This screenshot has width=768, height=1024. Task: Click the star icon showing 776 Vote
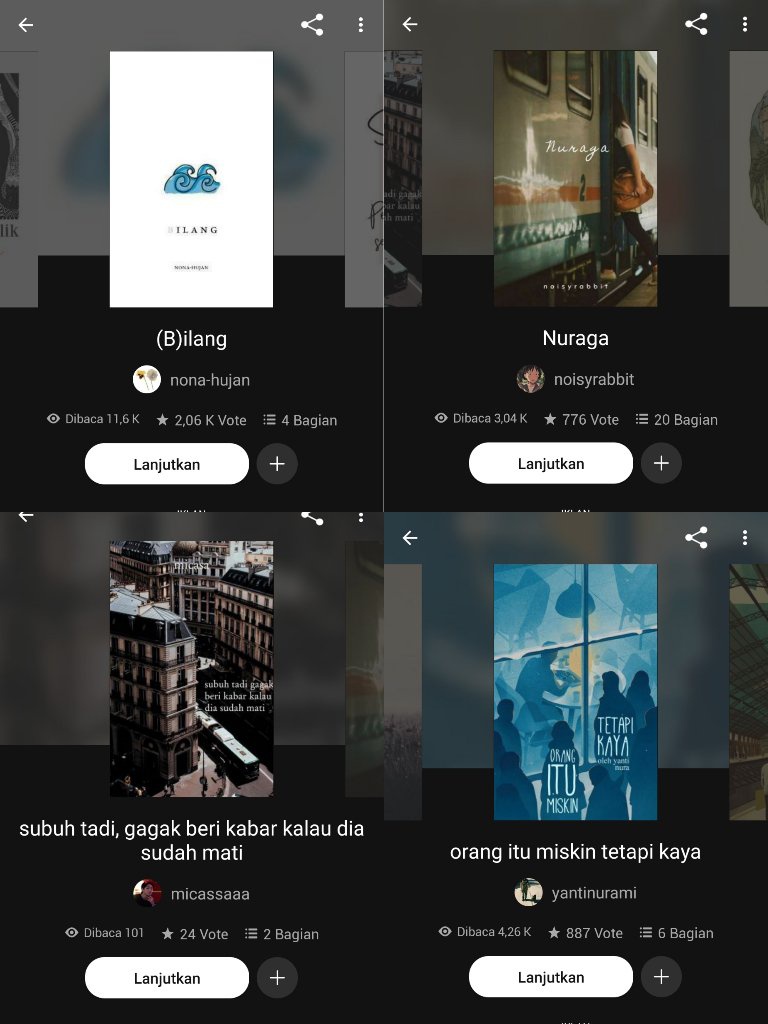(x=551, y=419)
